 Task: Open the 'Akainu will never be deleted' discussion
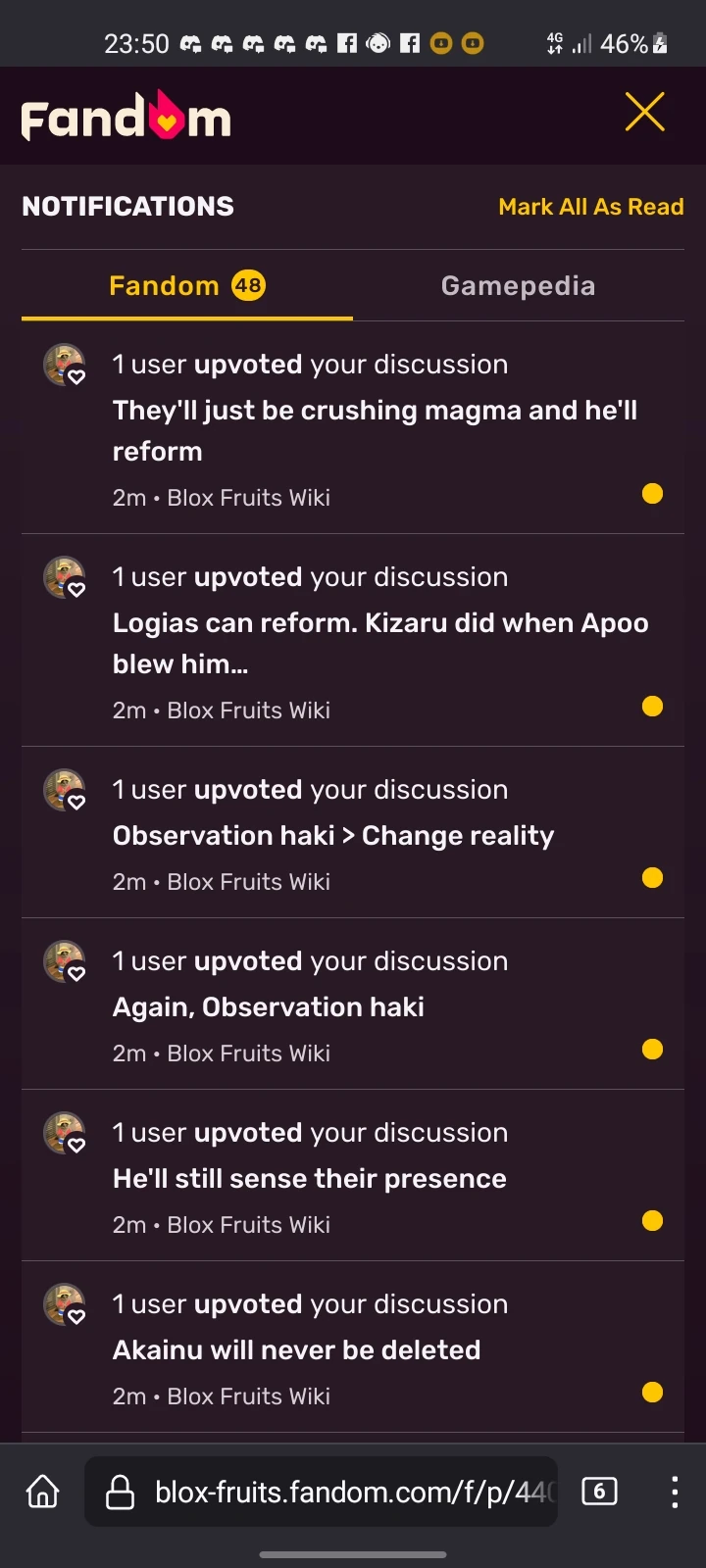(x=297, y=1349)
